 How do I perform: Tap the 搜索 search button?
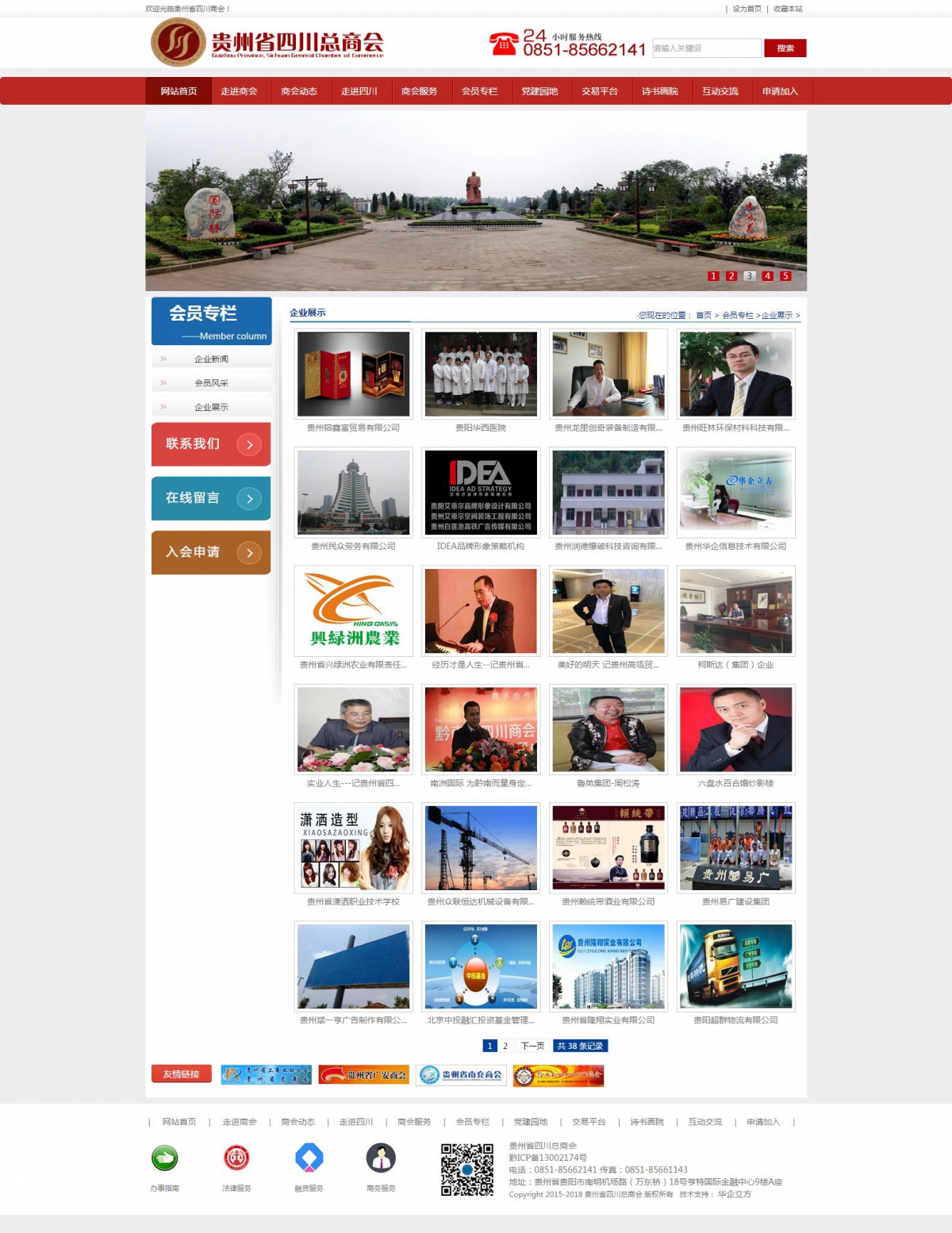[785, 48]
